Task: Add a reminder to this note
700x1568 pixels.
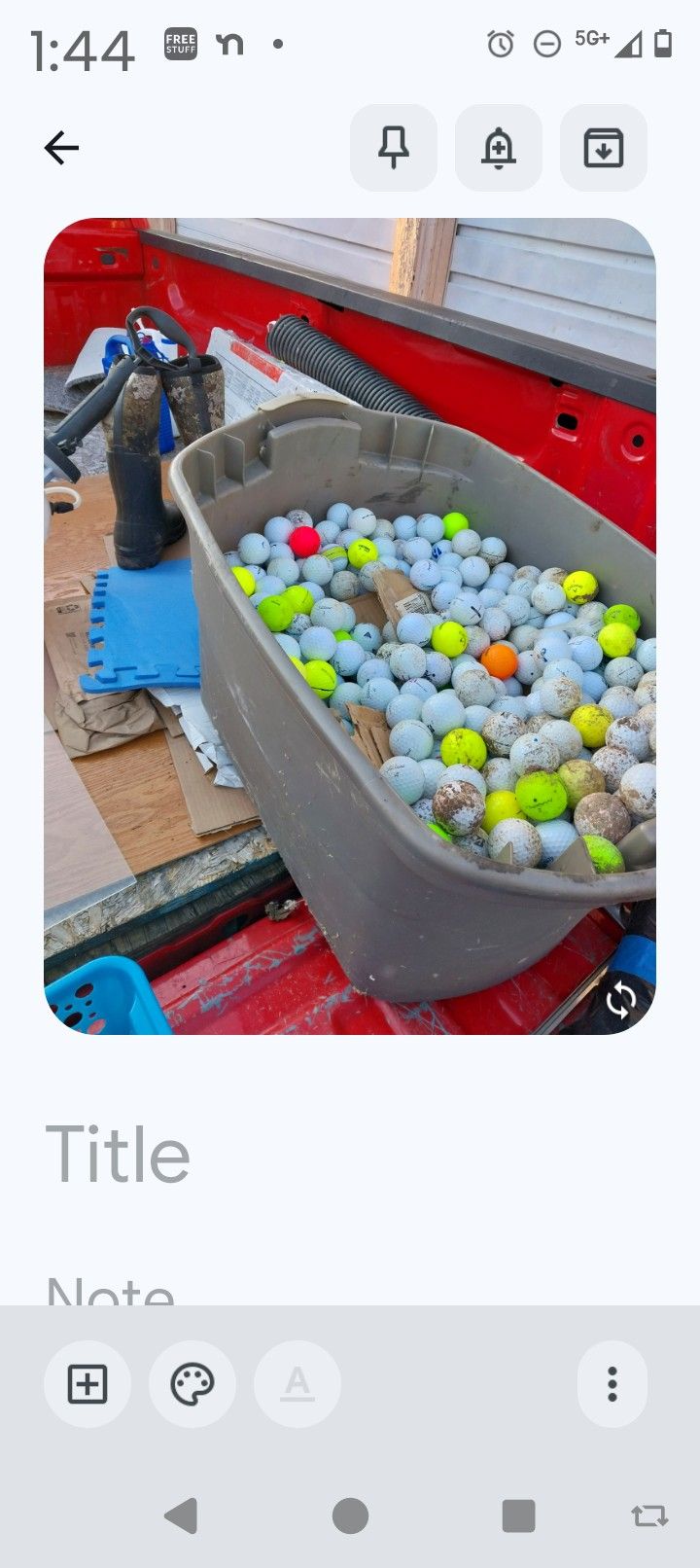Action: pos(499,148)
